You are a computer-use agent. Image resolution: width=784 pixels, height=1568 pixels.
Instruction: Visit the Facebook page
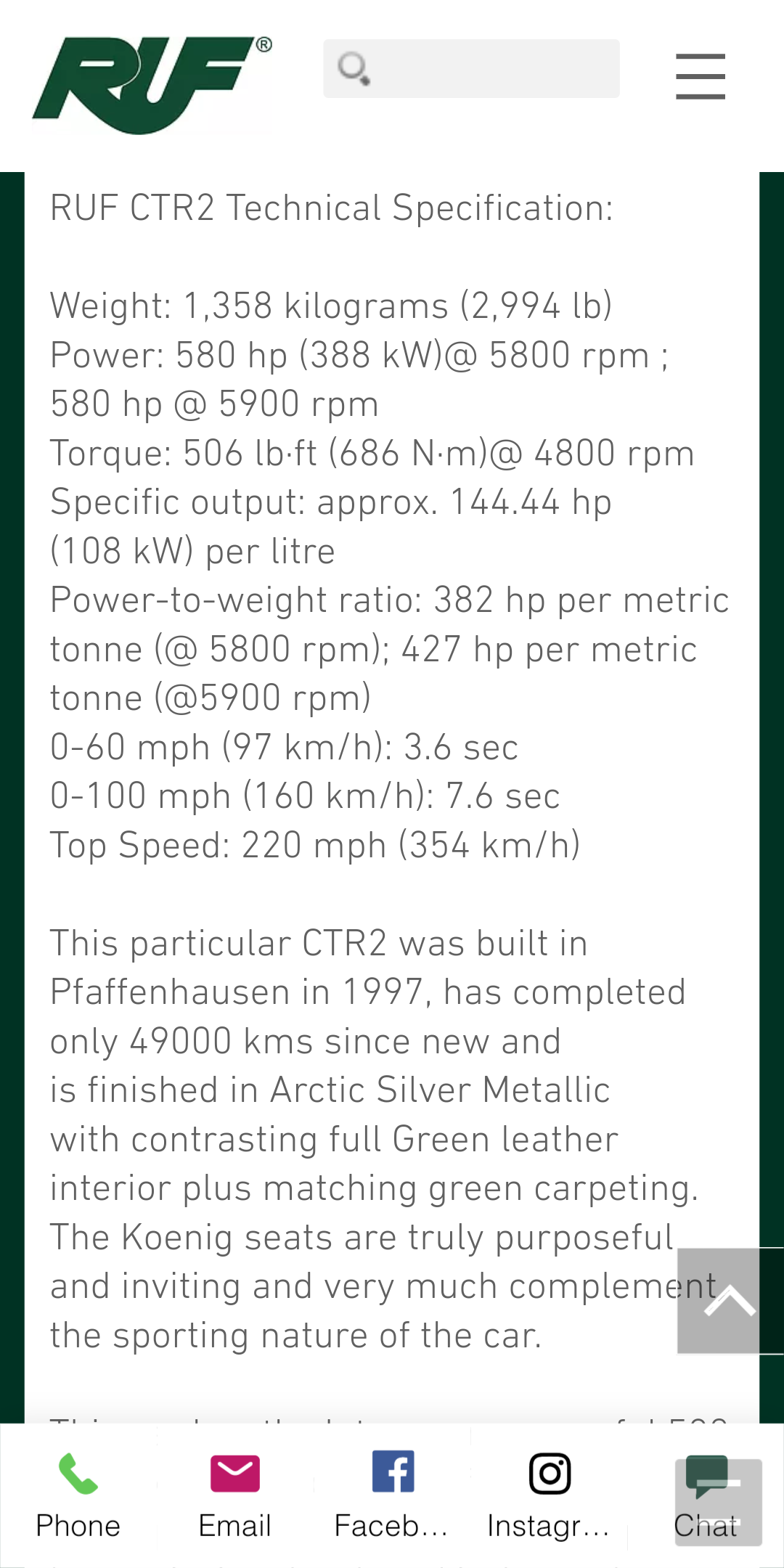(x=392, y=1496)
